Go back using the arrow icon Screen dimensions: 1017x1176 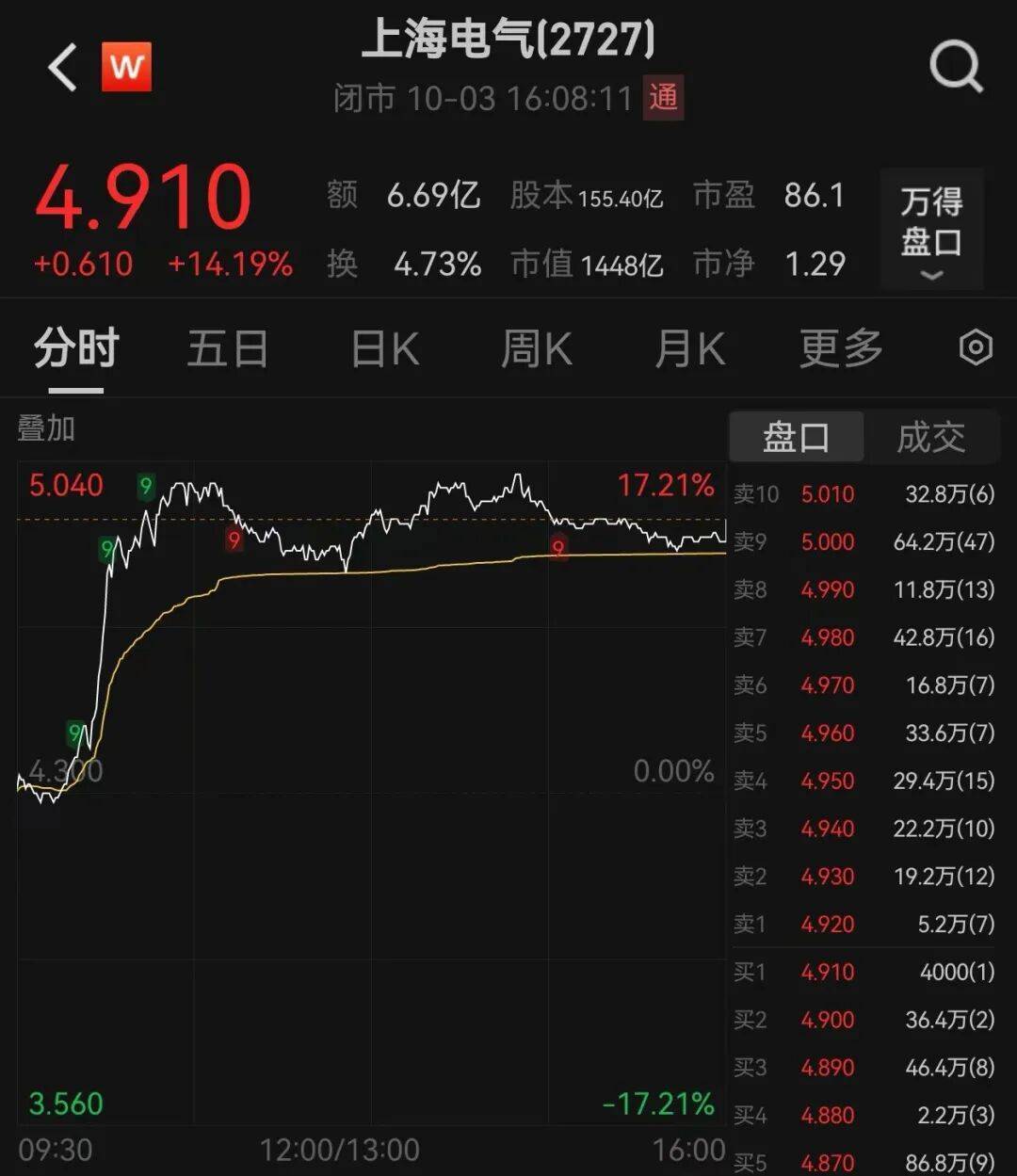63,68
